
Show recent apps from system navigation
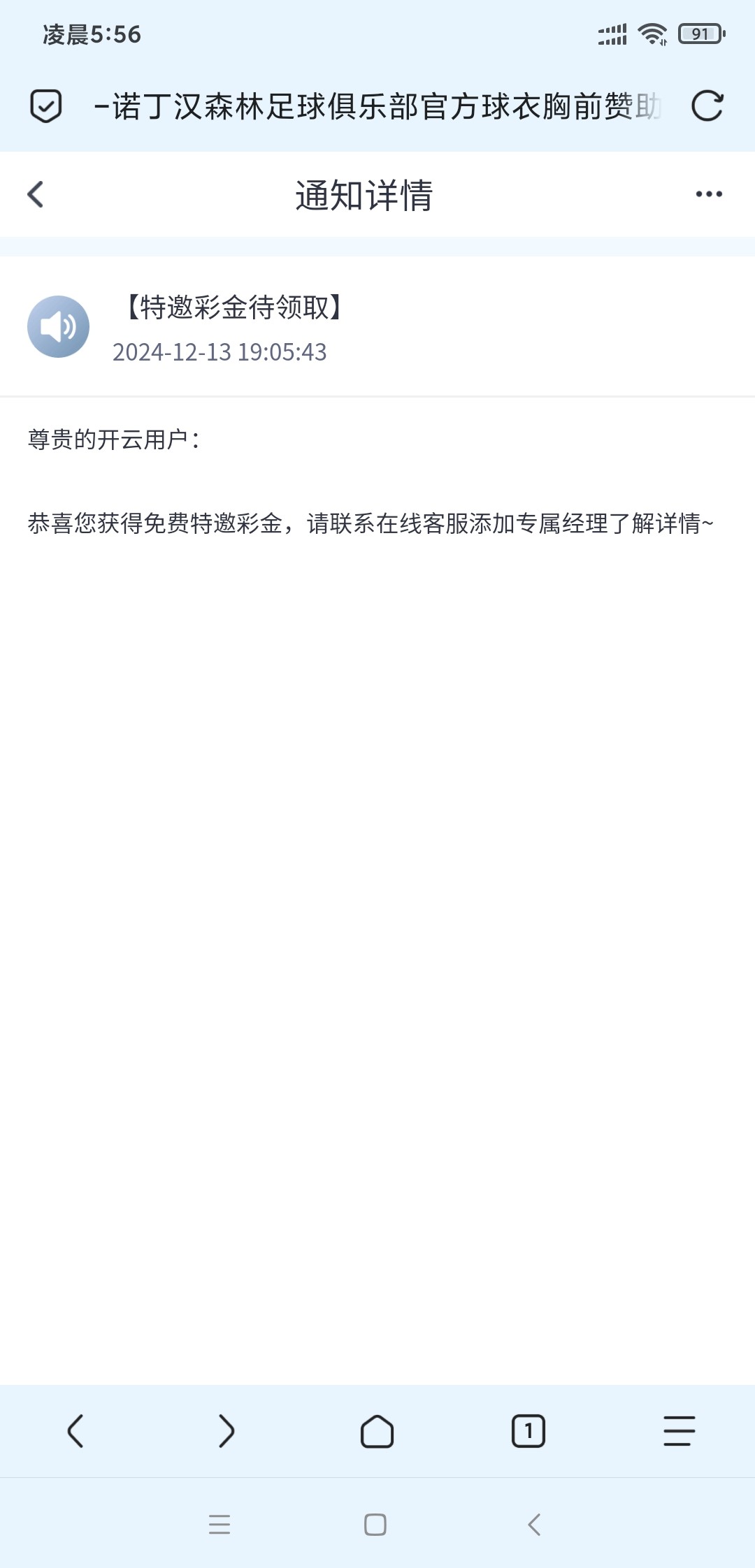pyautogui.click(x=220, y=1524)
